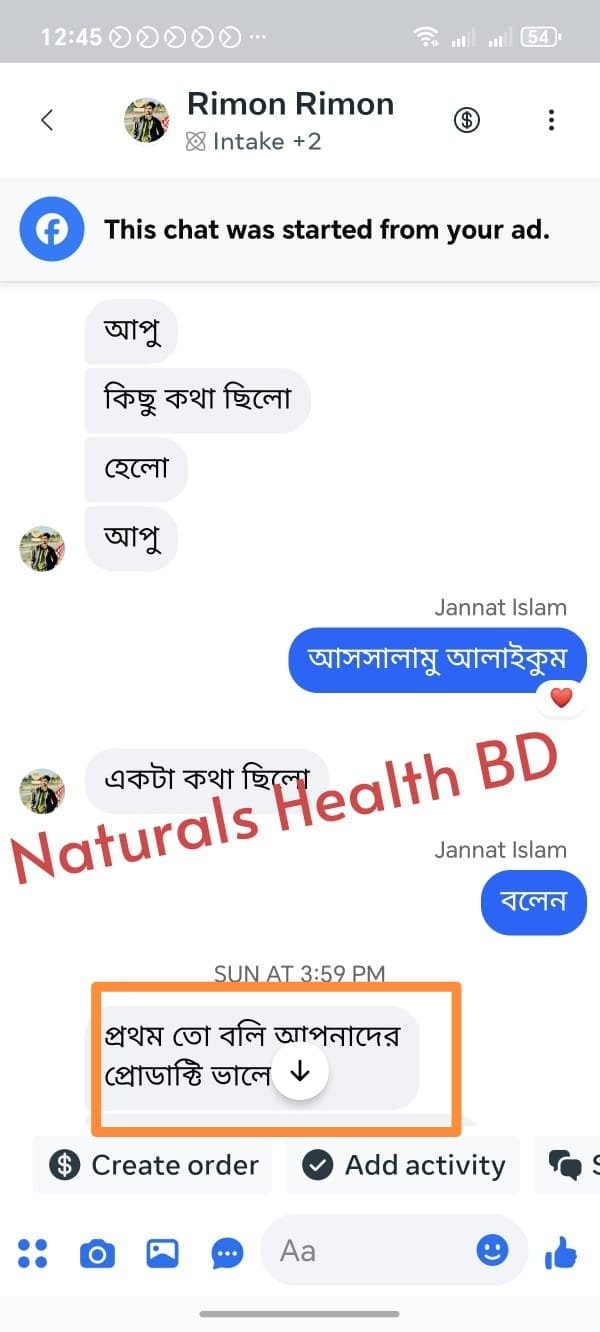Focus the Aa message input field
The height and width of the screenshot is (1332, 600).
370,1251
